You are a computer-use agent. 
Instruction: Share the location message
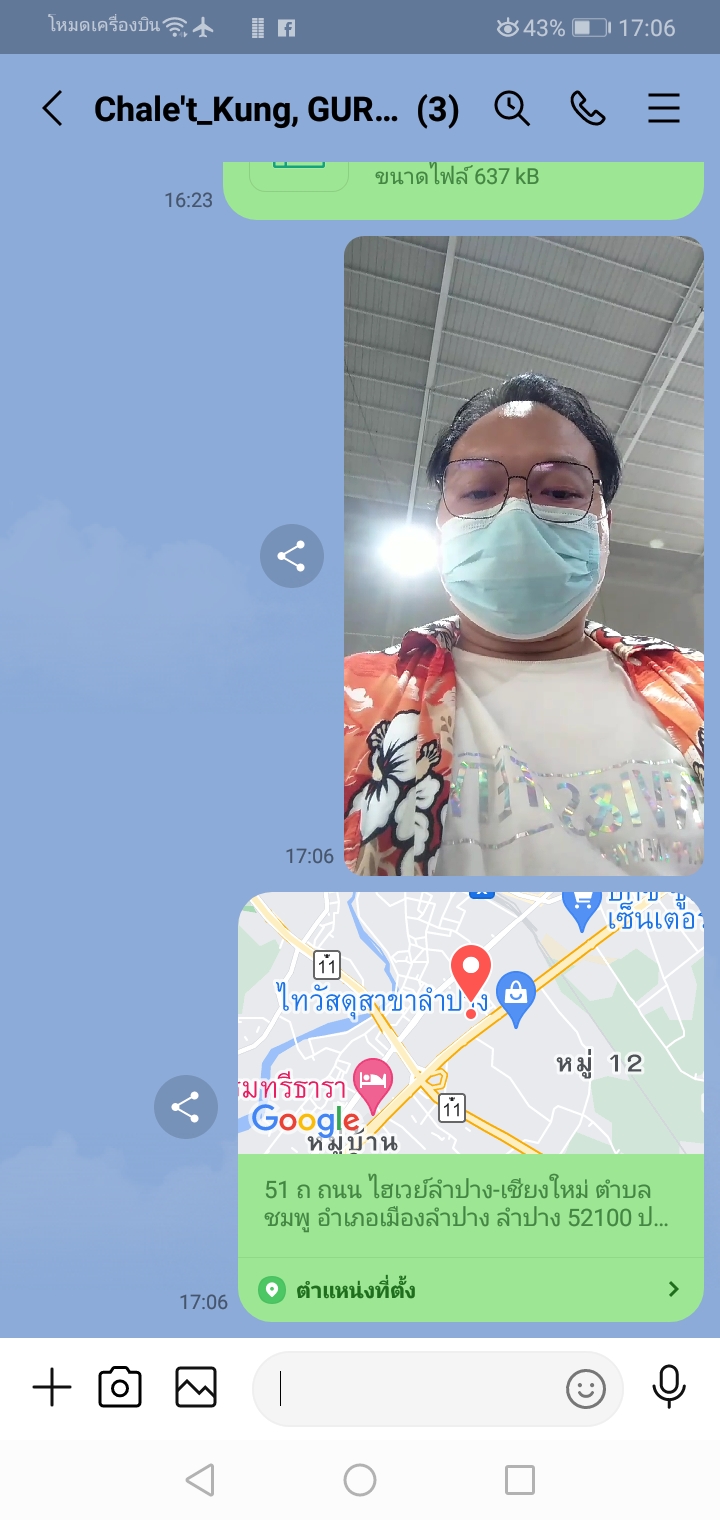(x=185, y=1107)
